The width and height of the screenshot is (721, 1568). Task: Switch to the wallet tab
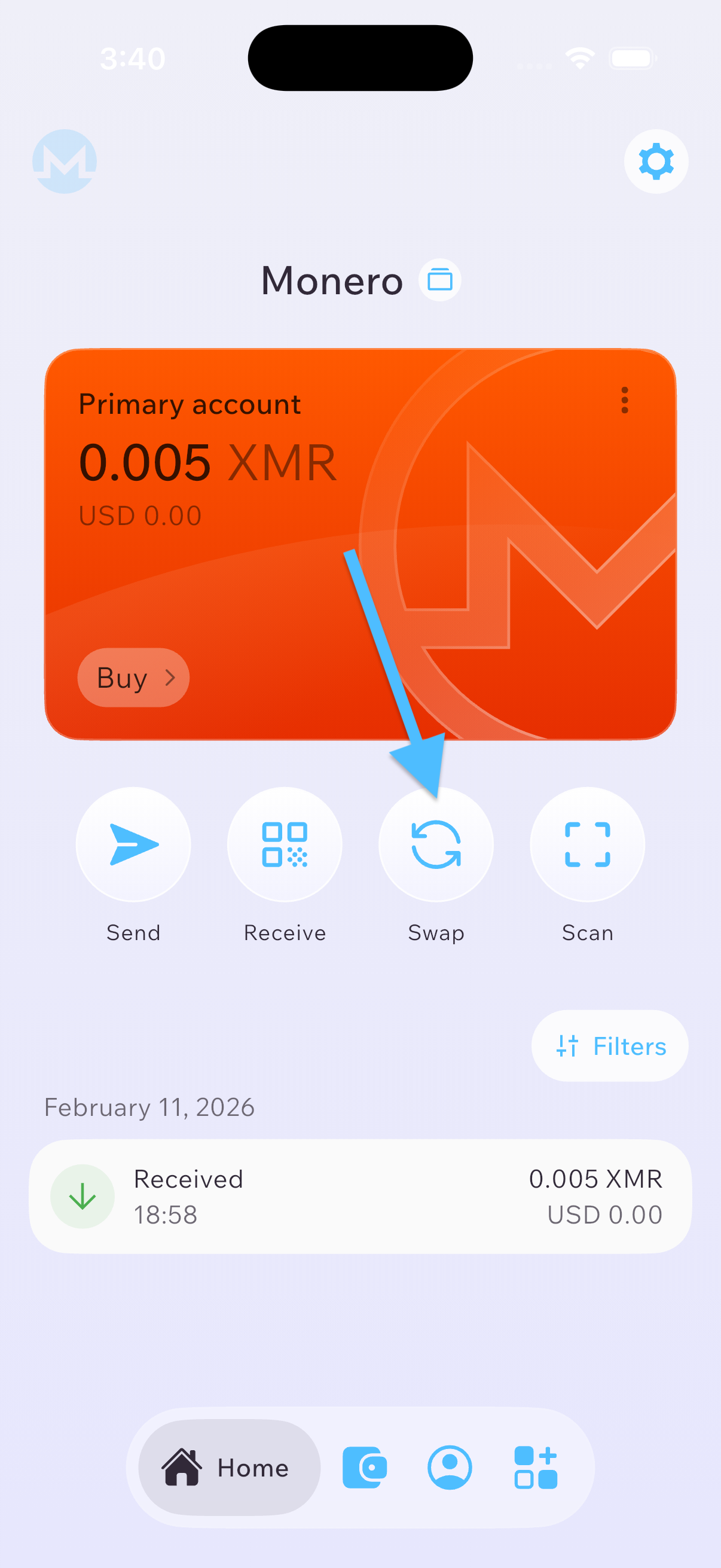pyautogui.click(x=365, y=1467)
